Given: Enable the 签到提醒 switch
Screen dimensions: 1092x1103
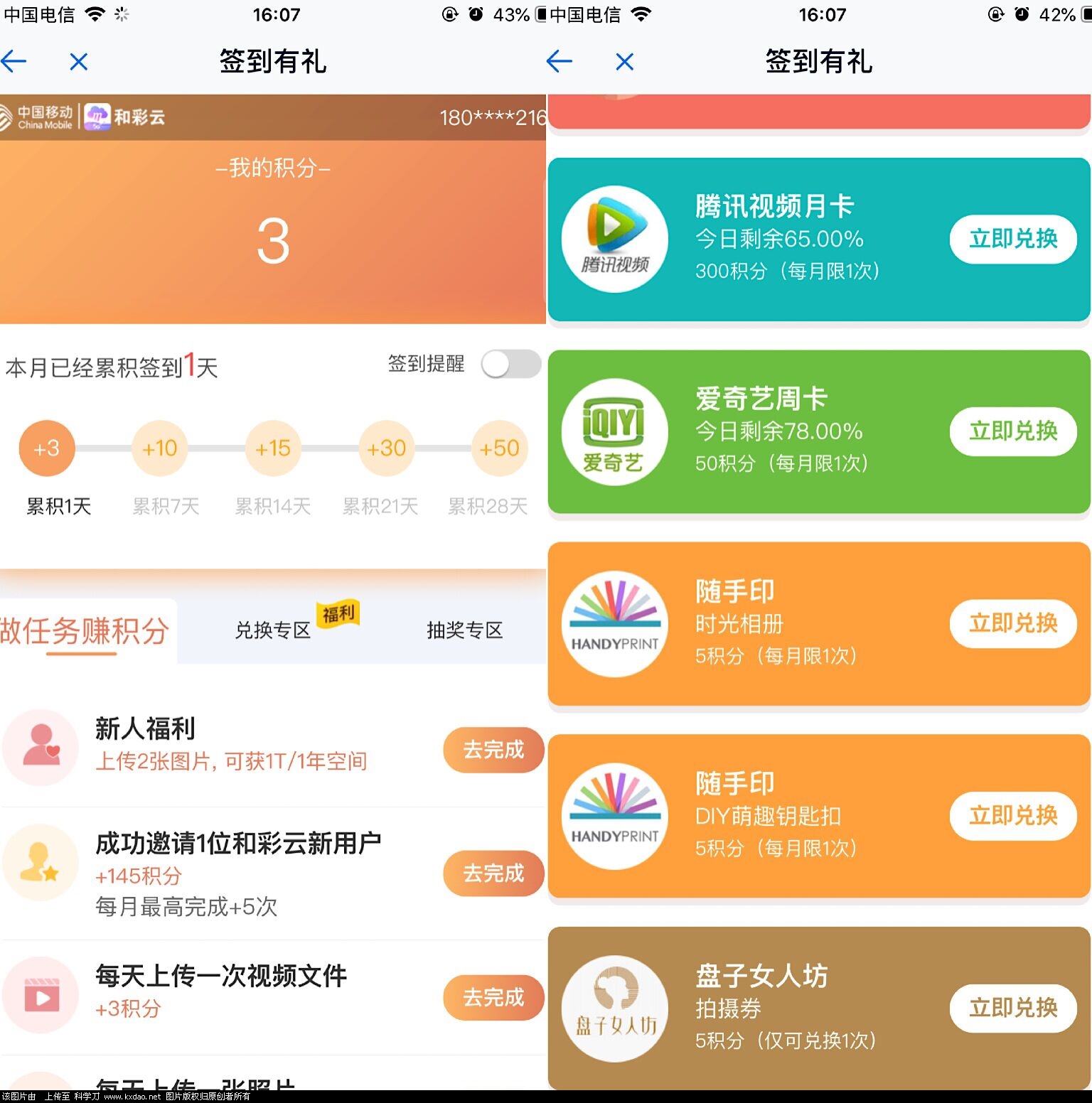Looking at the screenshot, I should click(x=510, y=365).
